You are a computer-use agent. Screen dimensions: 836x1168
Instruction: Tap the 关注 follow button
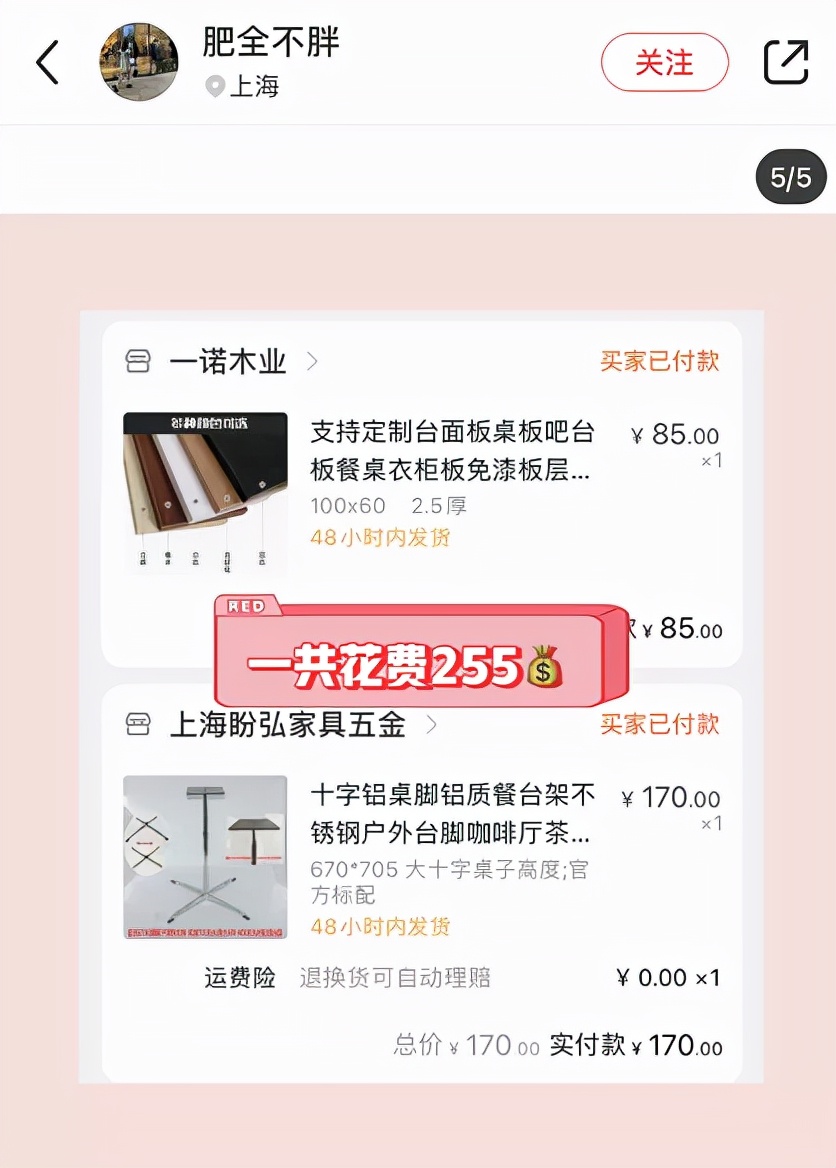[663, 61]
